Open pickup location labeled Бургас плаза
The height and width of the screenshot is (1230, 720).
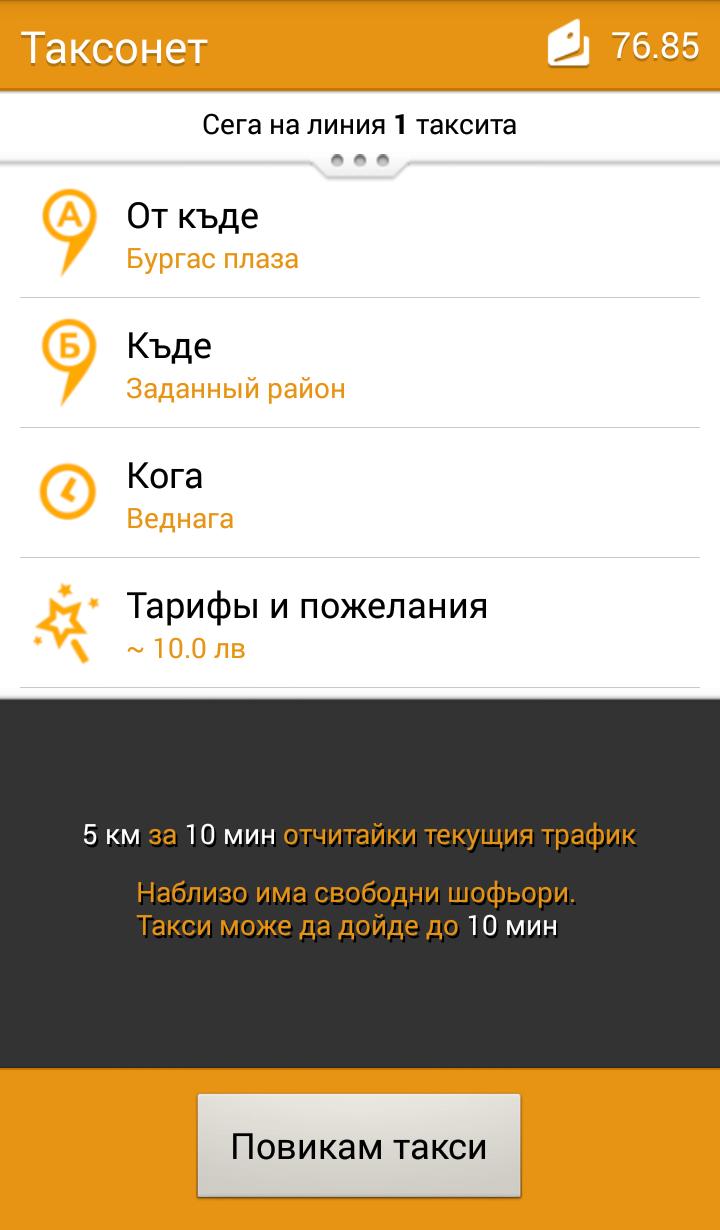[x=211, y=258]
